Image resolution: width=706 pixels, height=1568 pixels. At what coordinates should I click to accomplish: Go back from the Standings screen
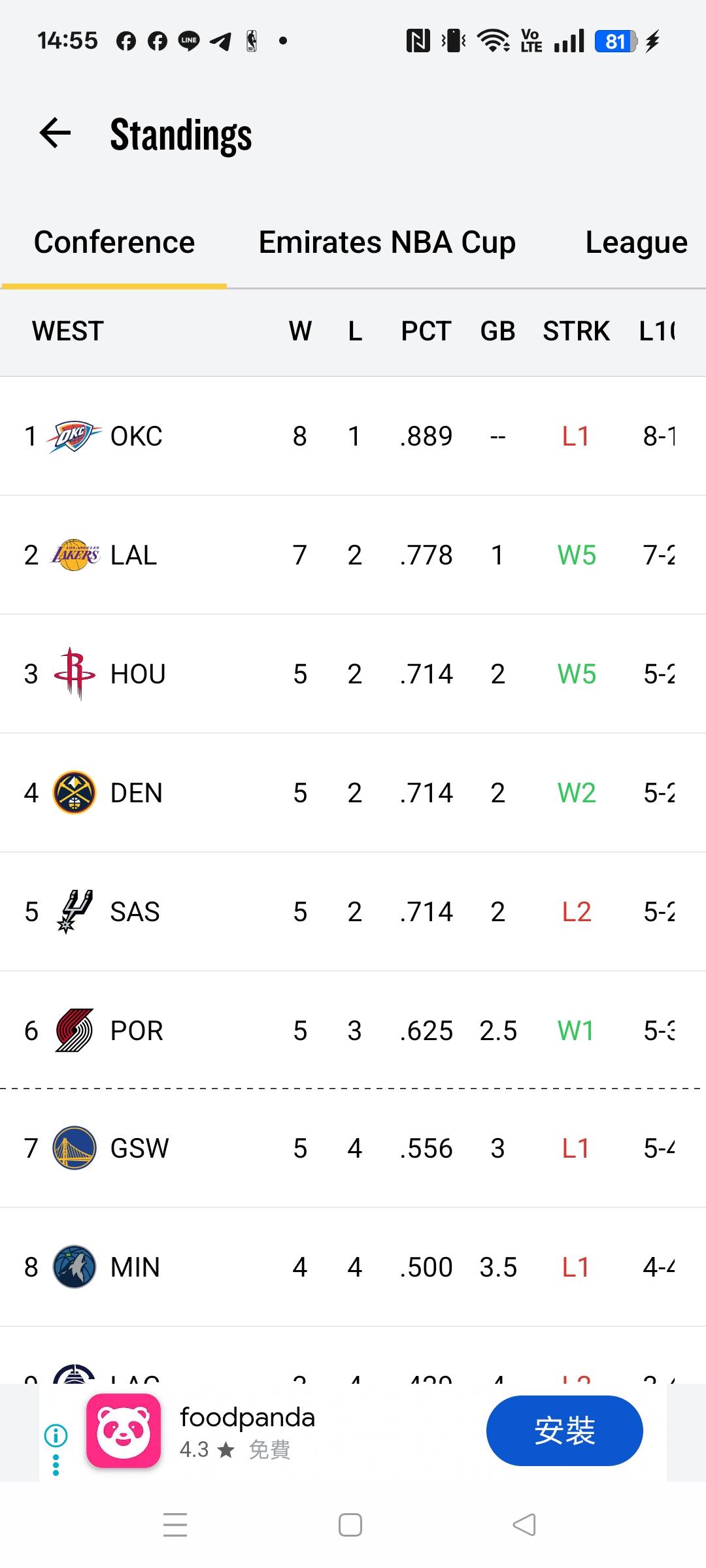click(55, 134)
